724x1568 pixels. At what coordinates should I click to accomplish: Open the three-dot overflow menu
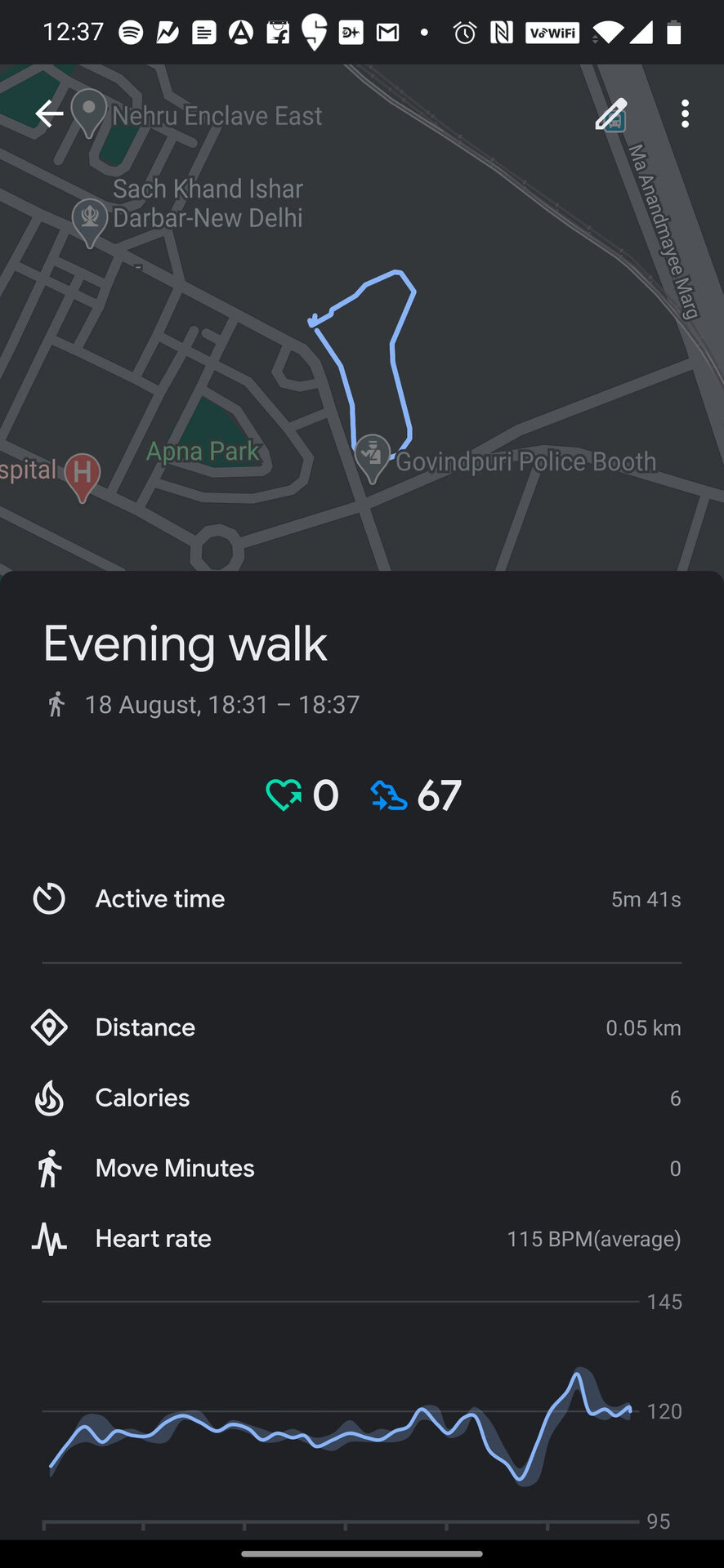[x=685, y=114]
